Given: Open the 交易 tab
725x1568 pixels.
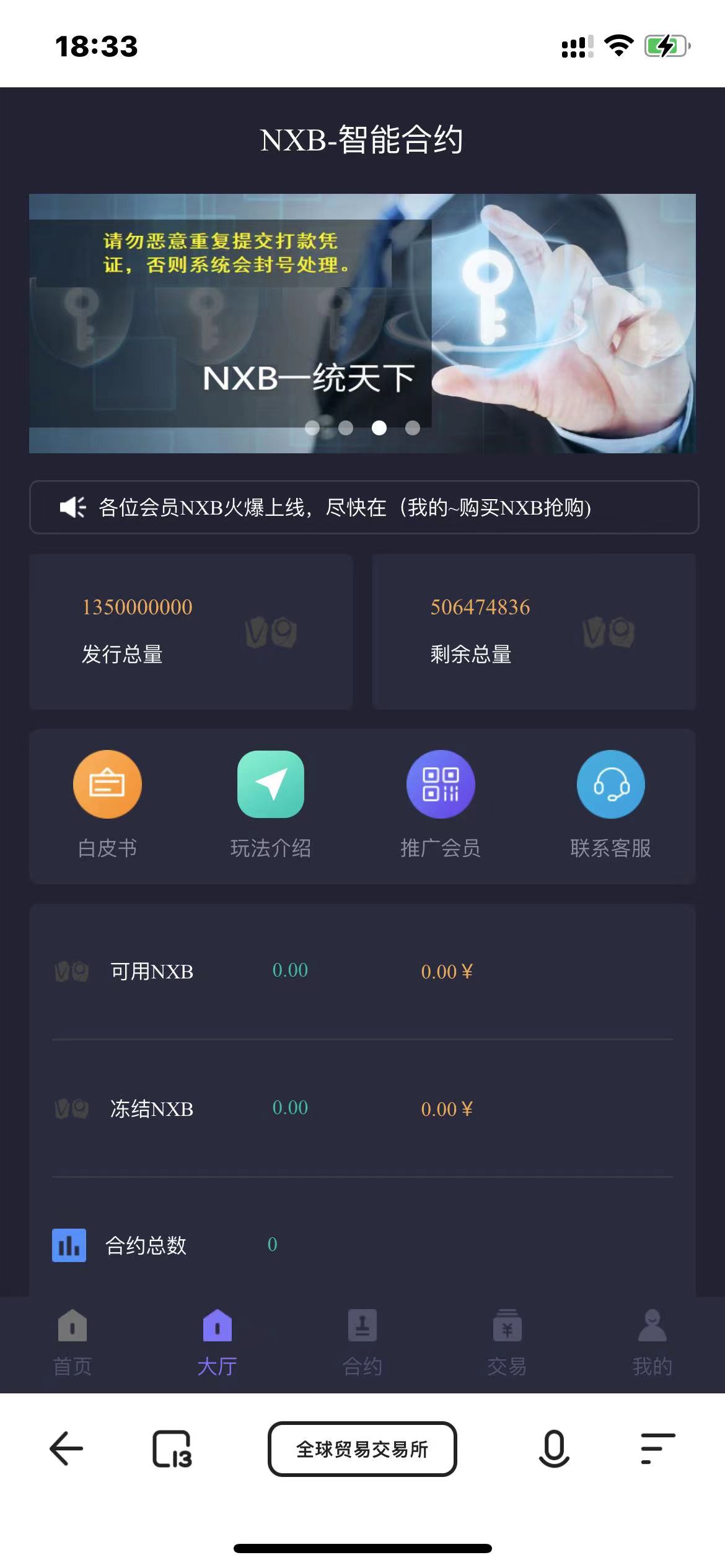Looking at the screenshot, I should tap(507, 1343).
